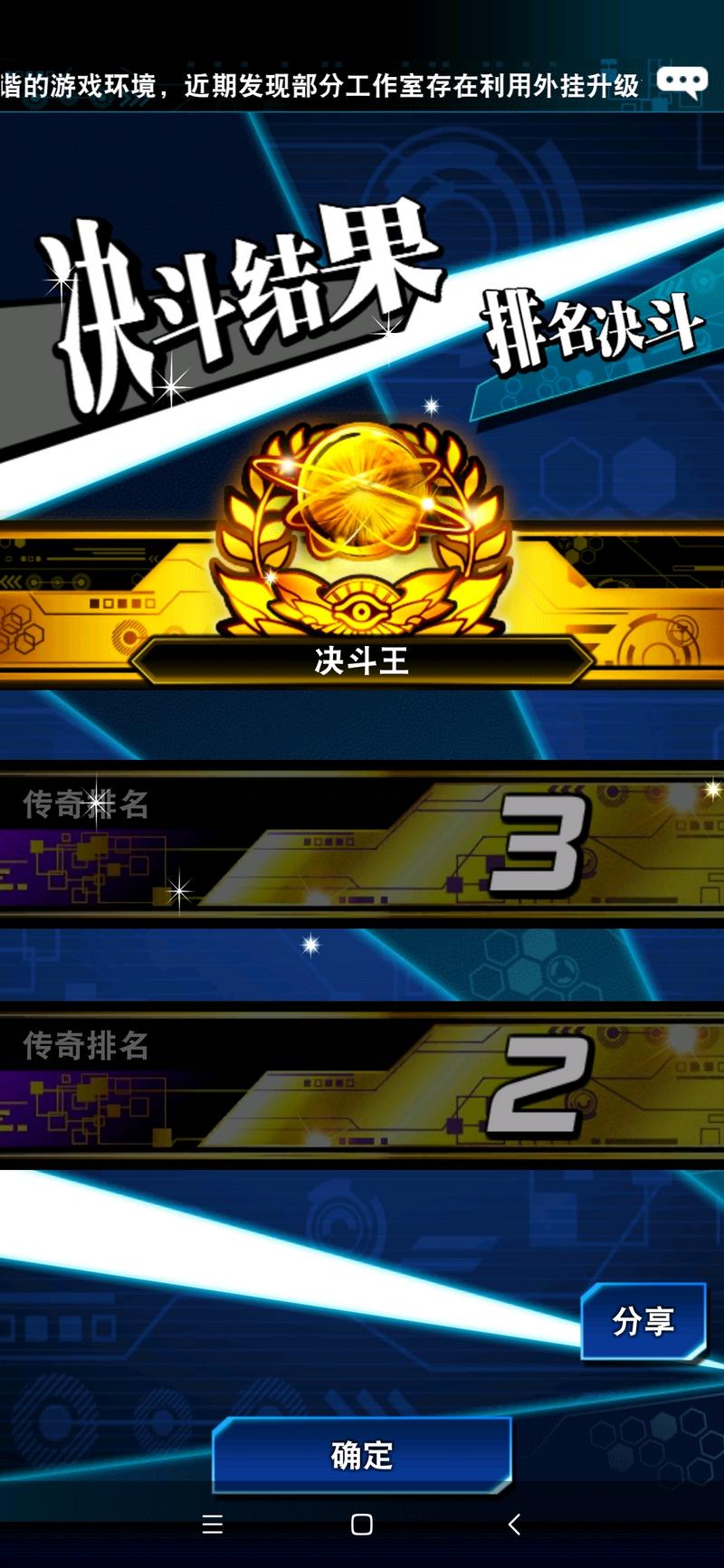Go back using system back arrow

pyautogui.click(x=514, y=1525)
